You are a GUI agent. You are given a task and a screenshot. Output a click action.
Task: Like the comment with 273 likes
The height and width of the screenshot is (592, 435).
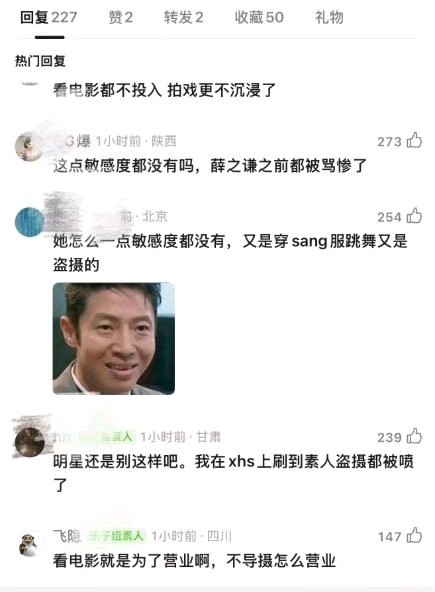pos(414,140)
